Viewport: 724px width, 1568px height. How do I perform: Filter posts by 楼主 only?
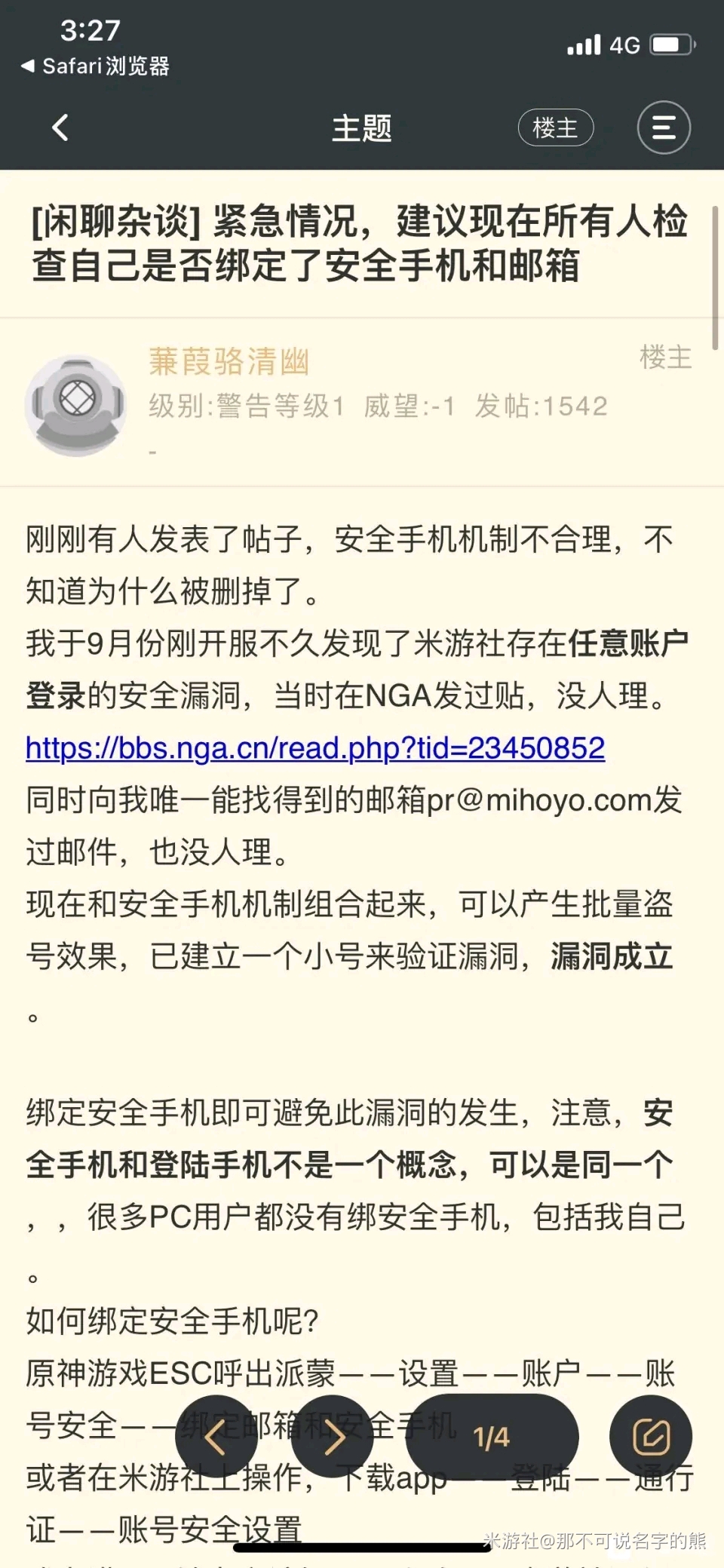coord(556,127)
